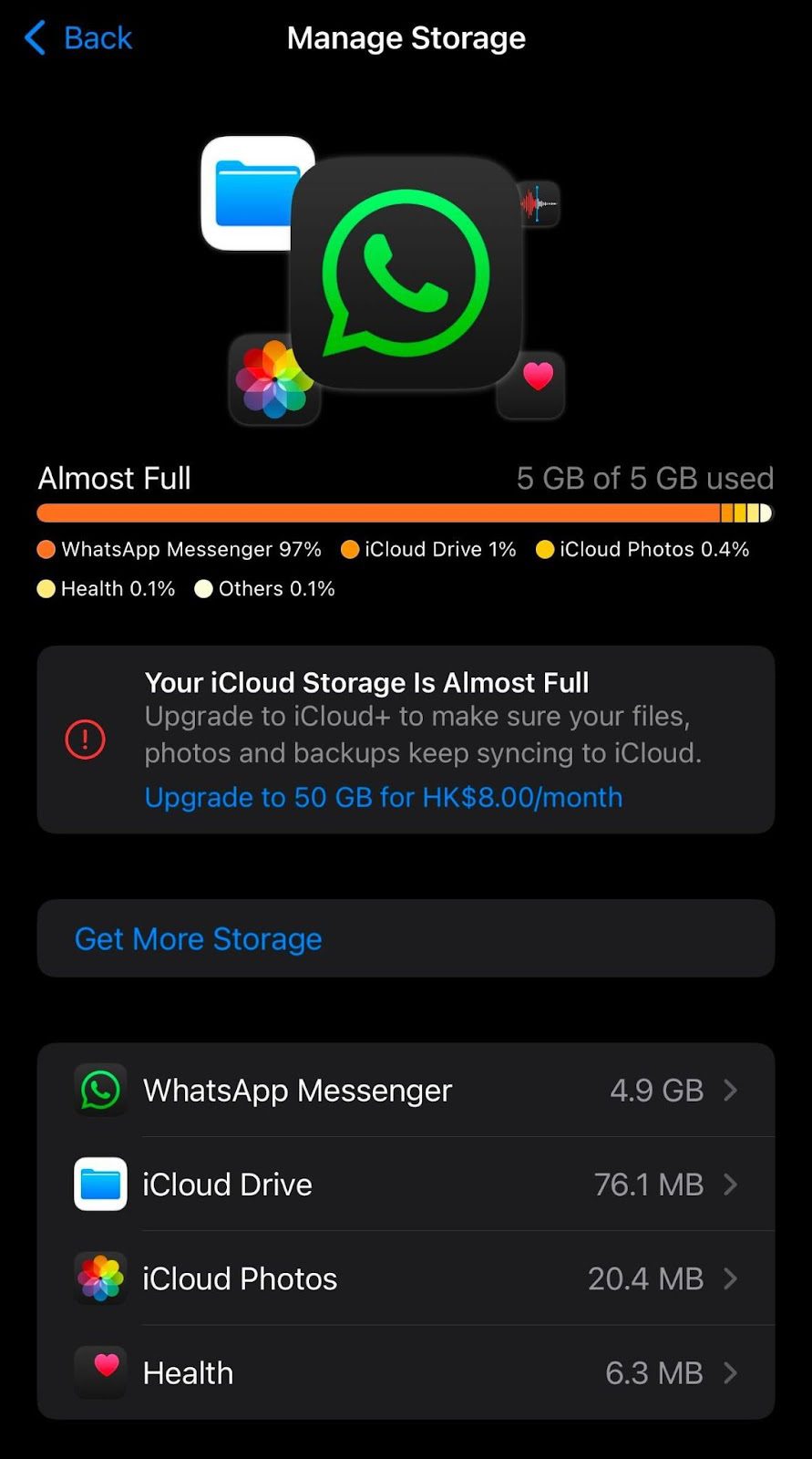Image resolution: width=812 pixels, height=1459 pixels.
Task: Select the blue folder icon in the collage
Action: click(258, 194)
